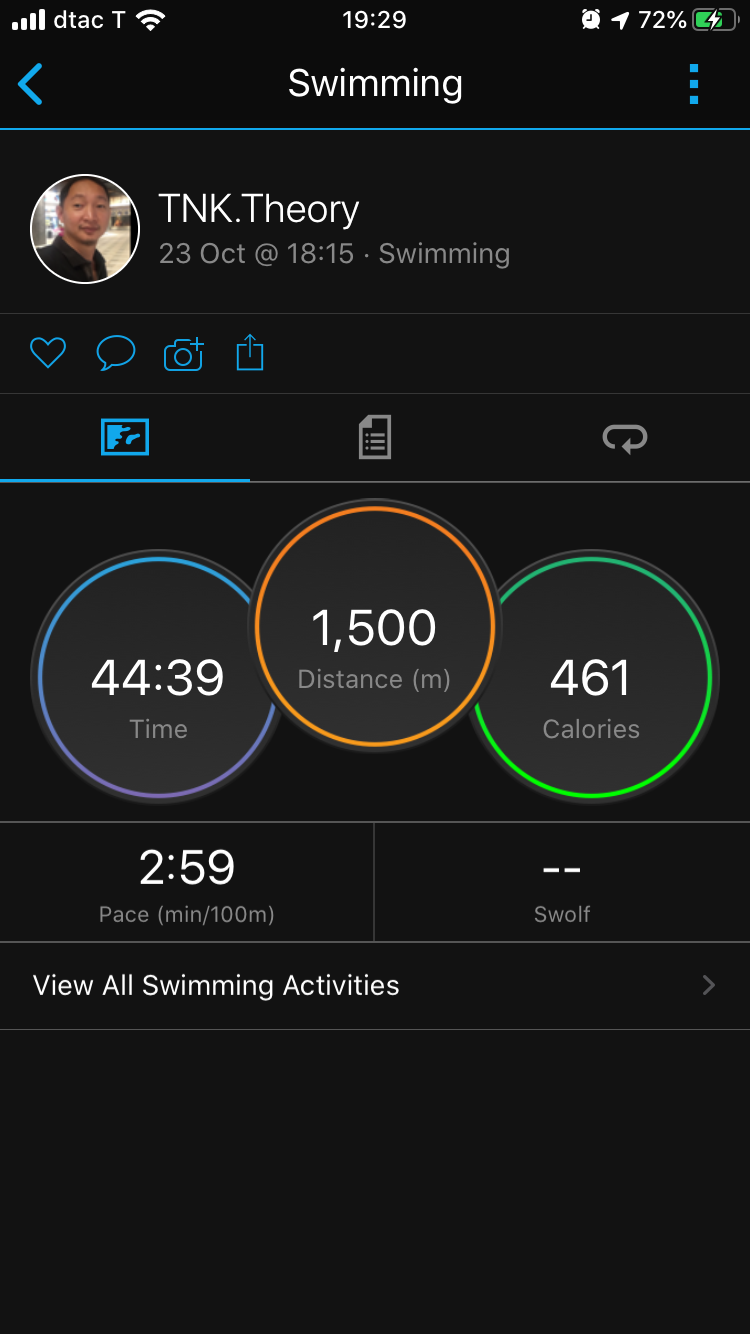The height and width of the screenshot is (1334, 750).
Task: Switch to the laps tab
Action: tap(624, 438)
